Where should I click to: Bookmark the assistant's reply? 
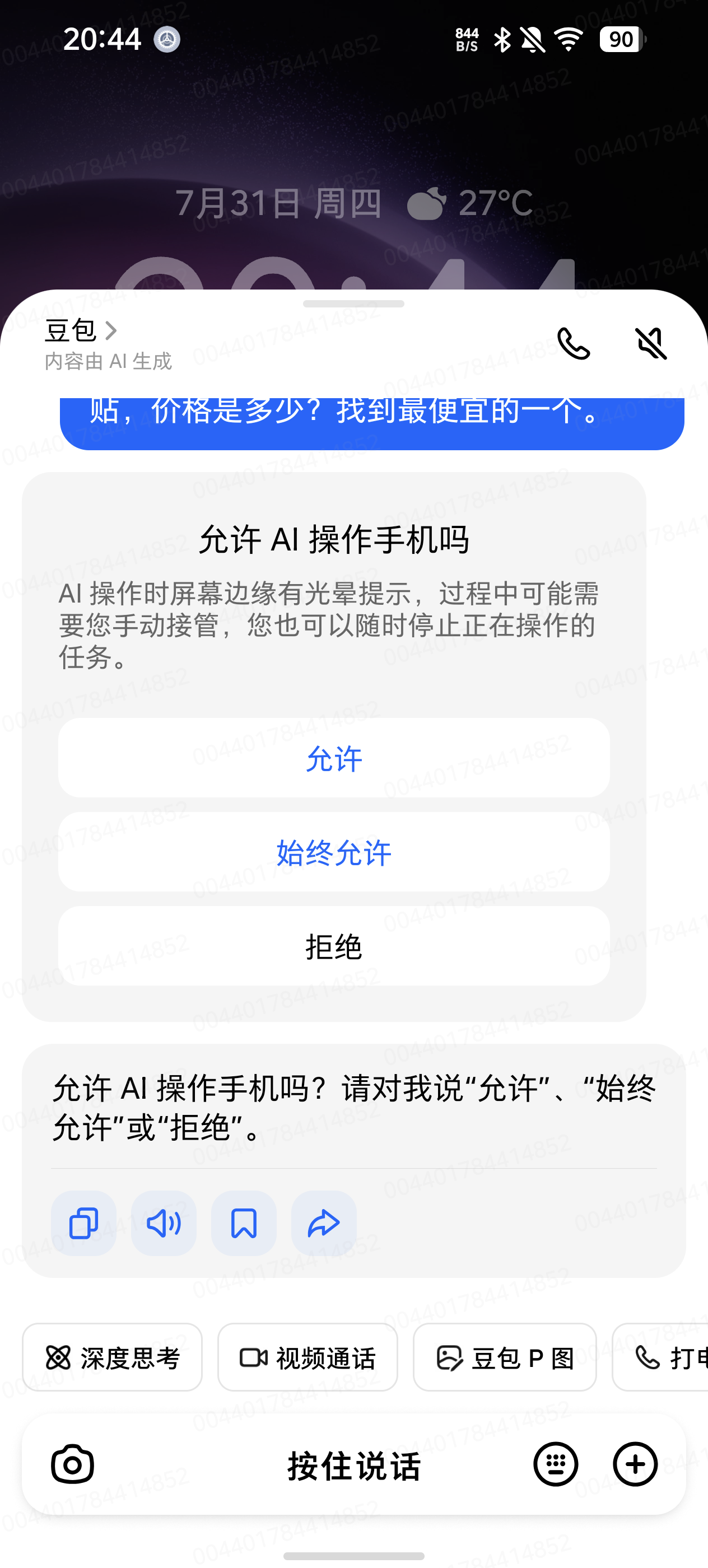click(244, 1223)
